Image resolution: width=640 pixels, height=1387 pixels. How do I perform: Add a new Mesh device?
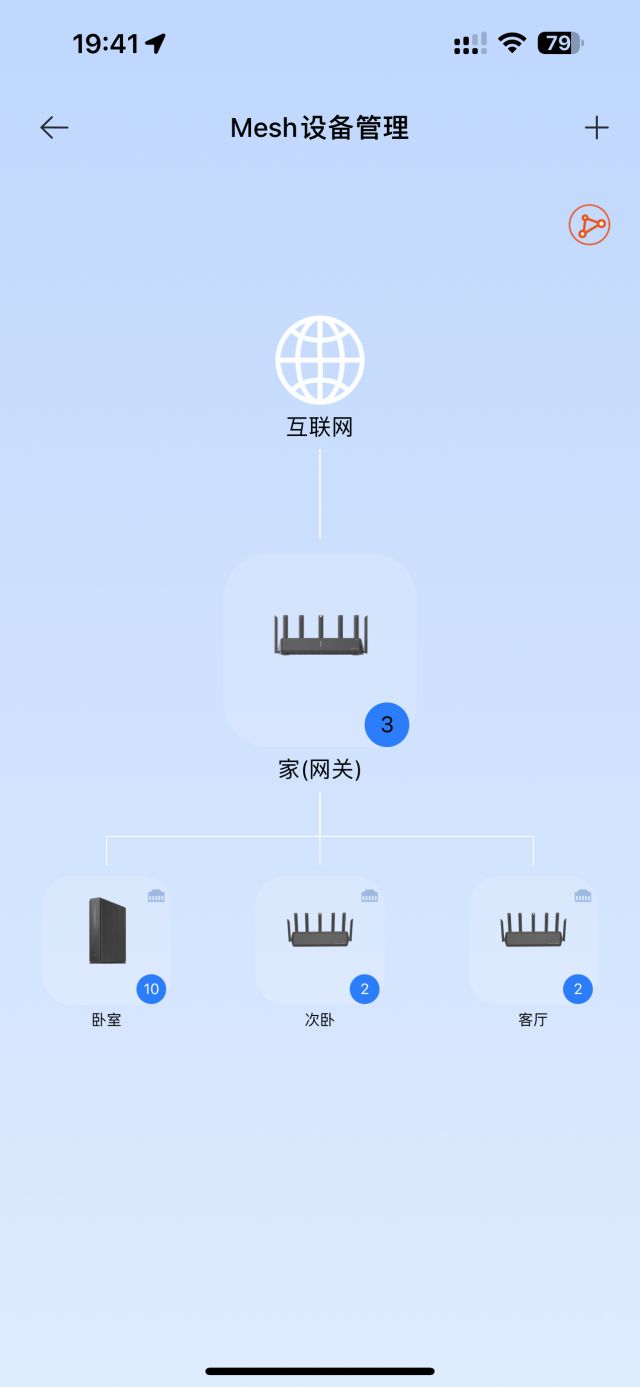coord(596,128)
